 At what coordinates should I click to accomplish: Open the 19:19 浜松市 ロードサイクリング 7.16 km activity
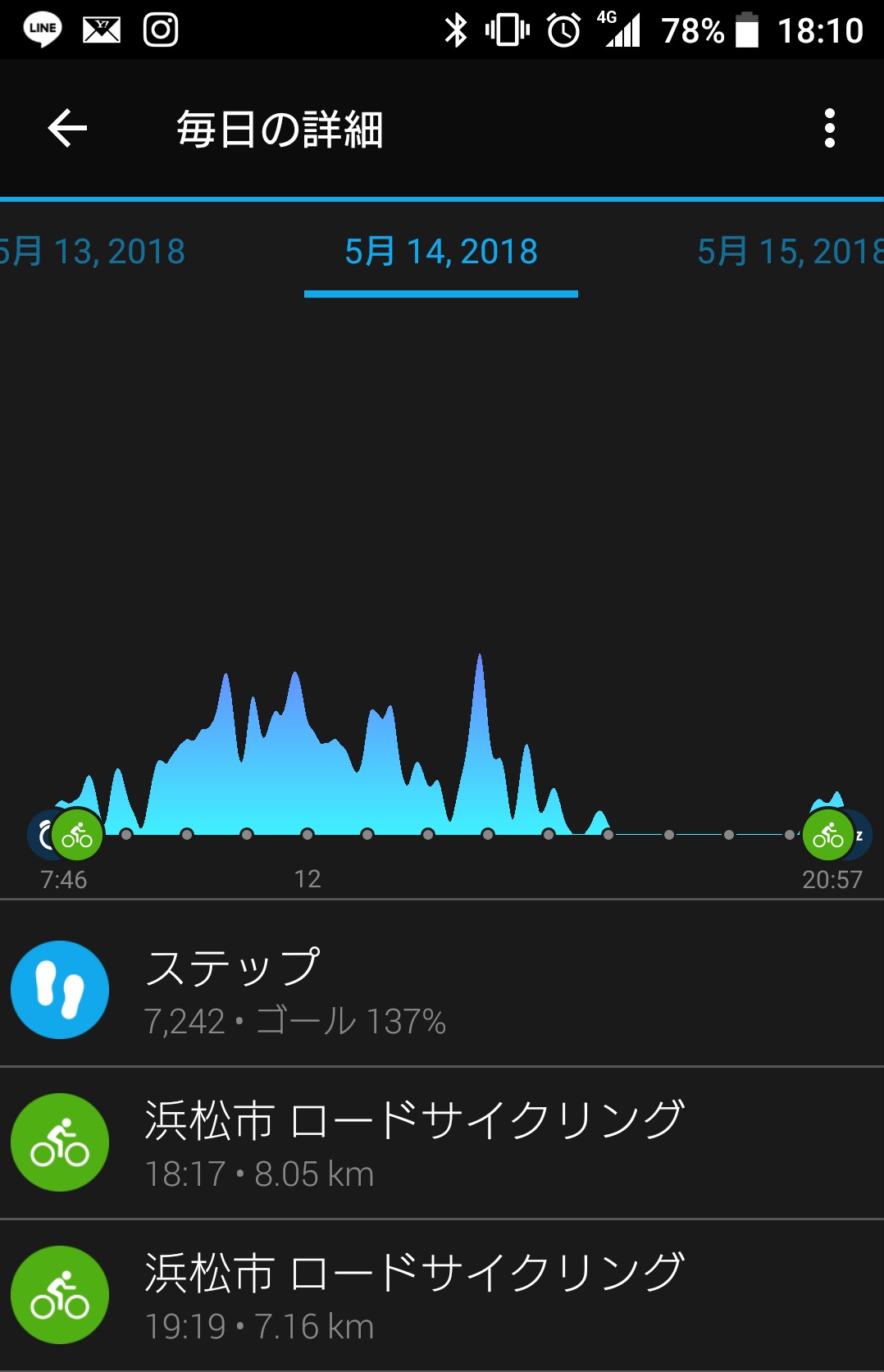click(442, 1296)
